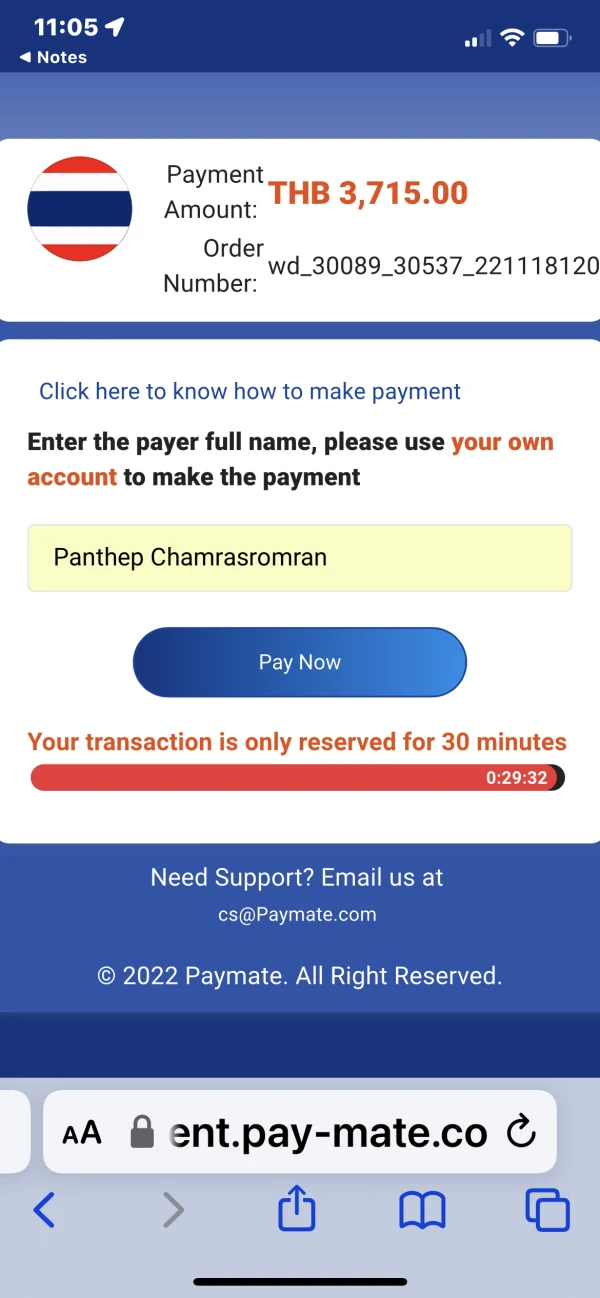Return to Notes app via back link
Screen dimensions: 600x1298
pyautogui.click(x=53, y=58)
